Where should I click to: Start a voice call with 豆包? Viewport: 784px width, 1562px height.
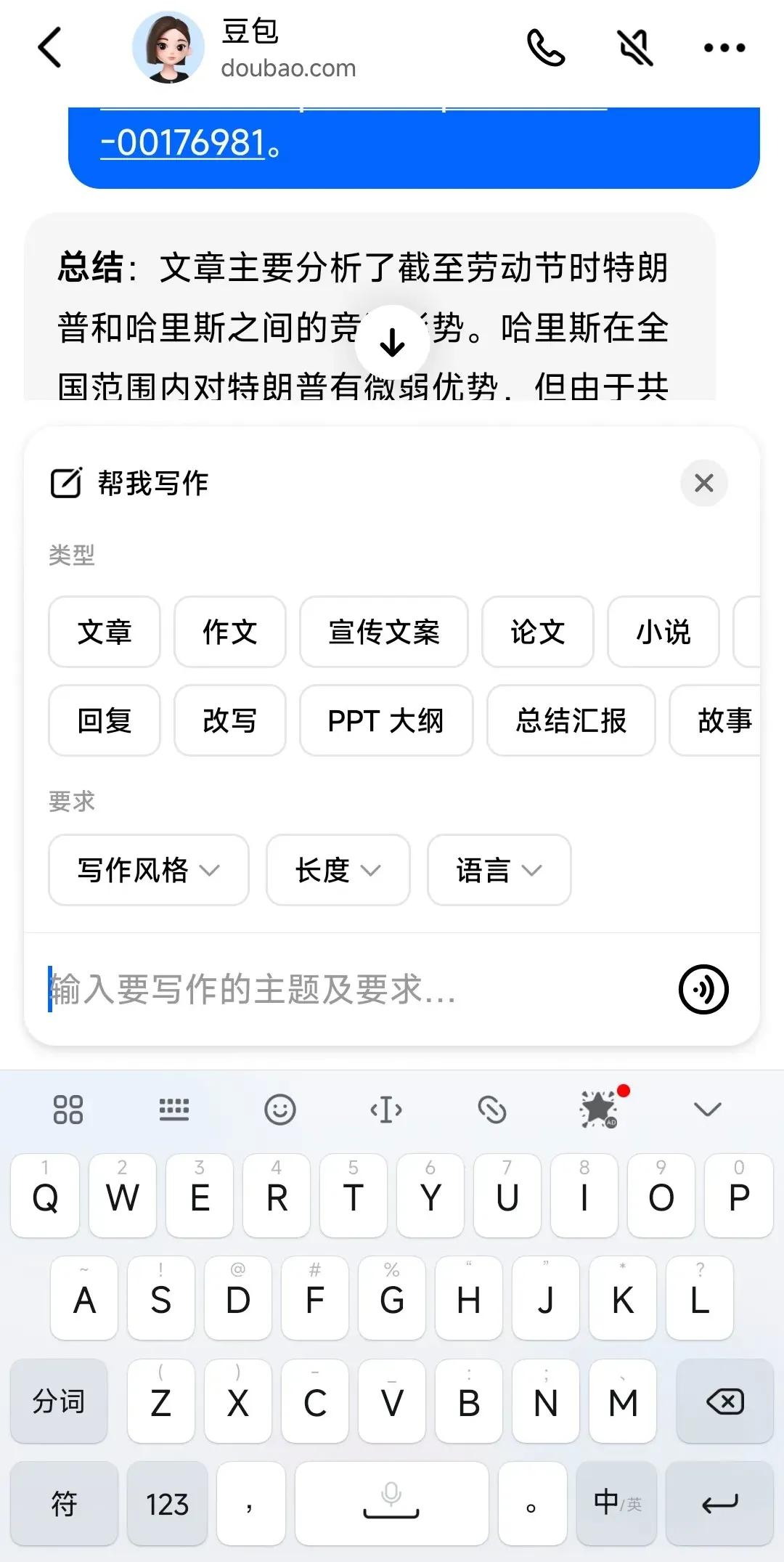point(546,48)
